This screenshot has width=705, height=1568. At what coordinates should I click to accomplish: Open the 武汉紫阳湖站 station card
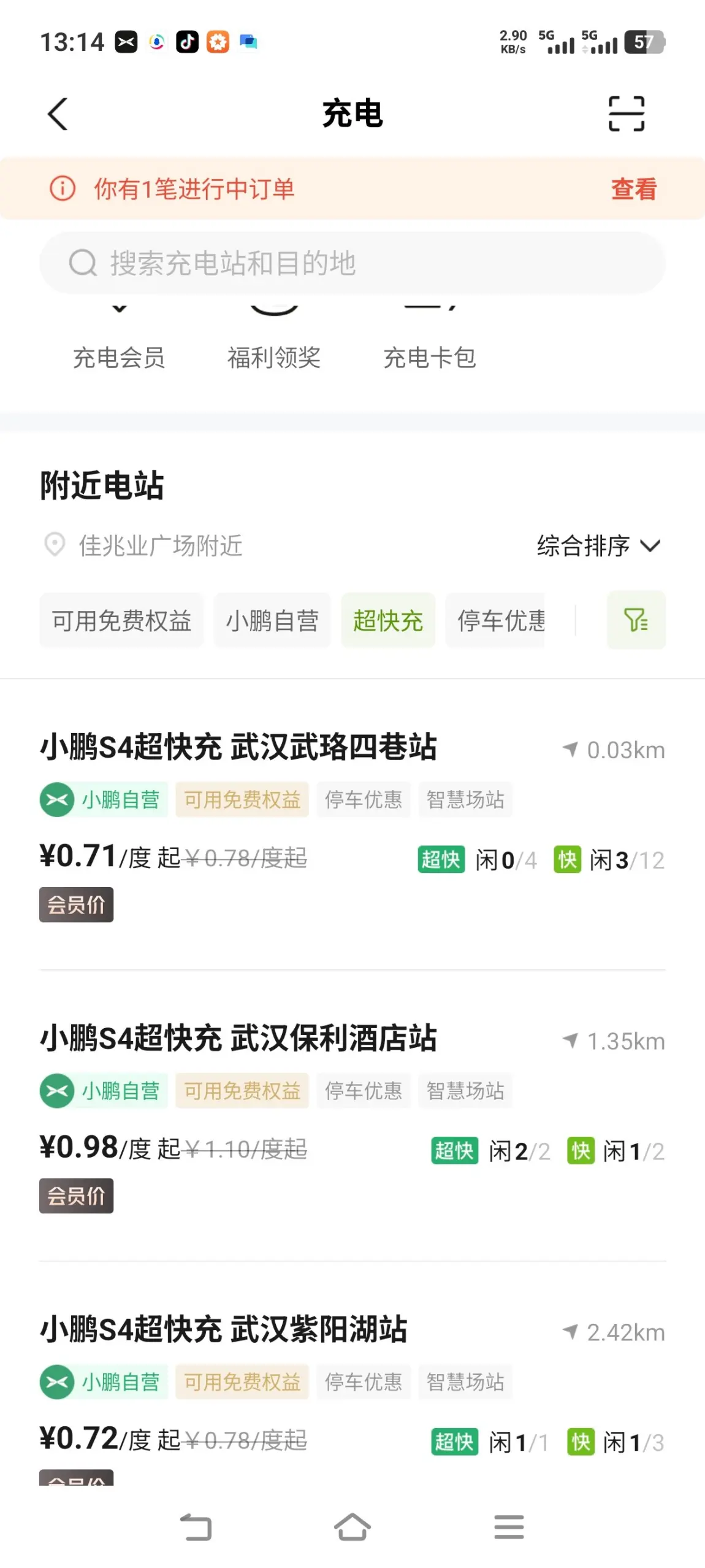coord(352,1393)
